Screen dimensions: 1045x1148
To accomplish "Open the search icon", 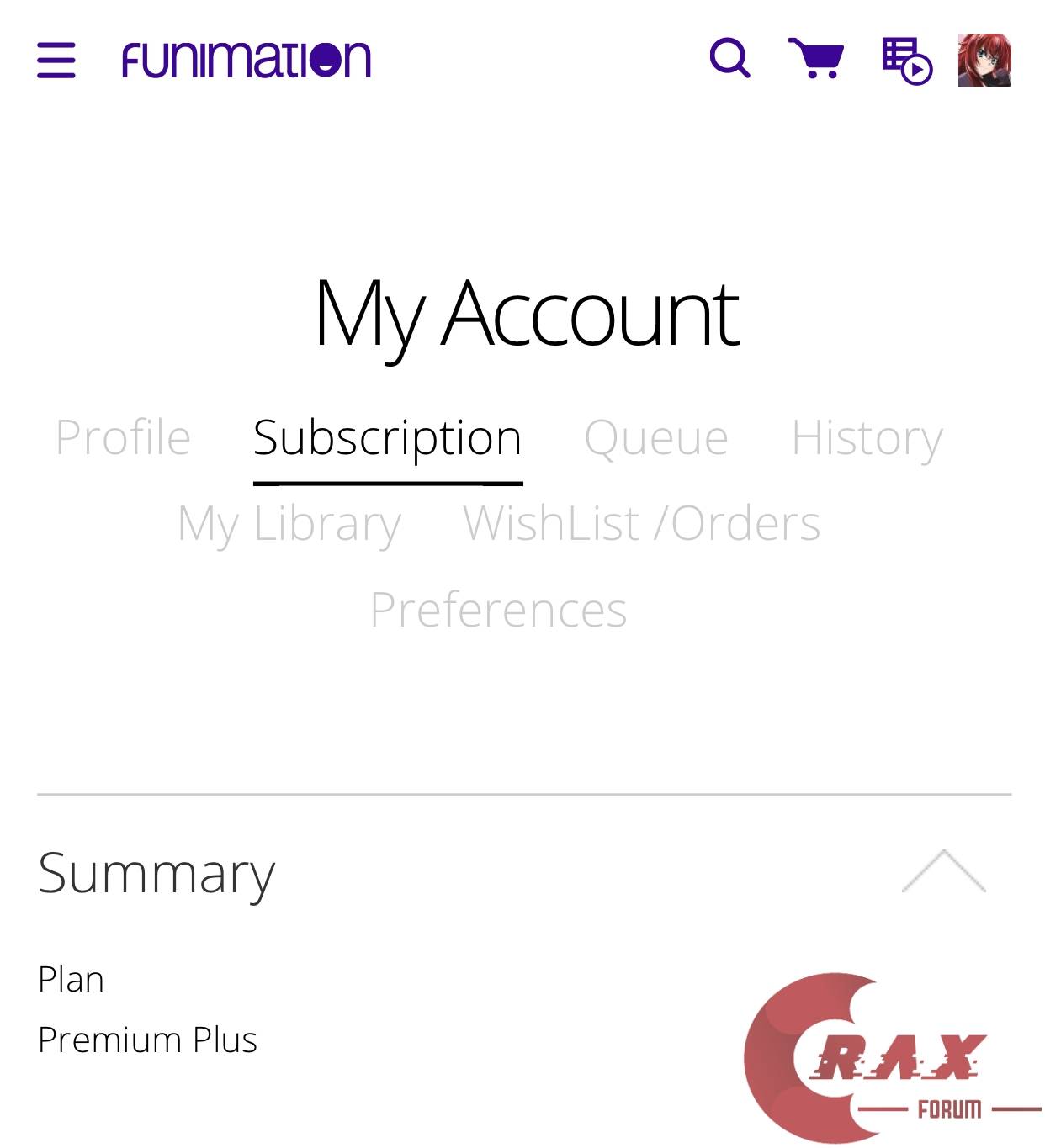I will pos(729,59).
